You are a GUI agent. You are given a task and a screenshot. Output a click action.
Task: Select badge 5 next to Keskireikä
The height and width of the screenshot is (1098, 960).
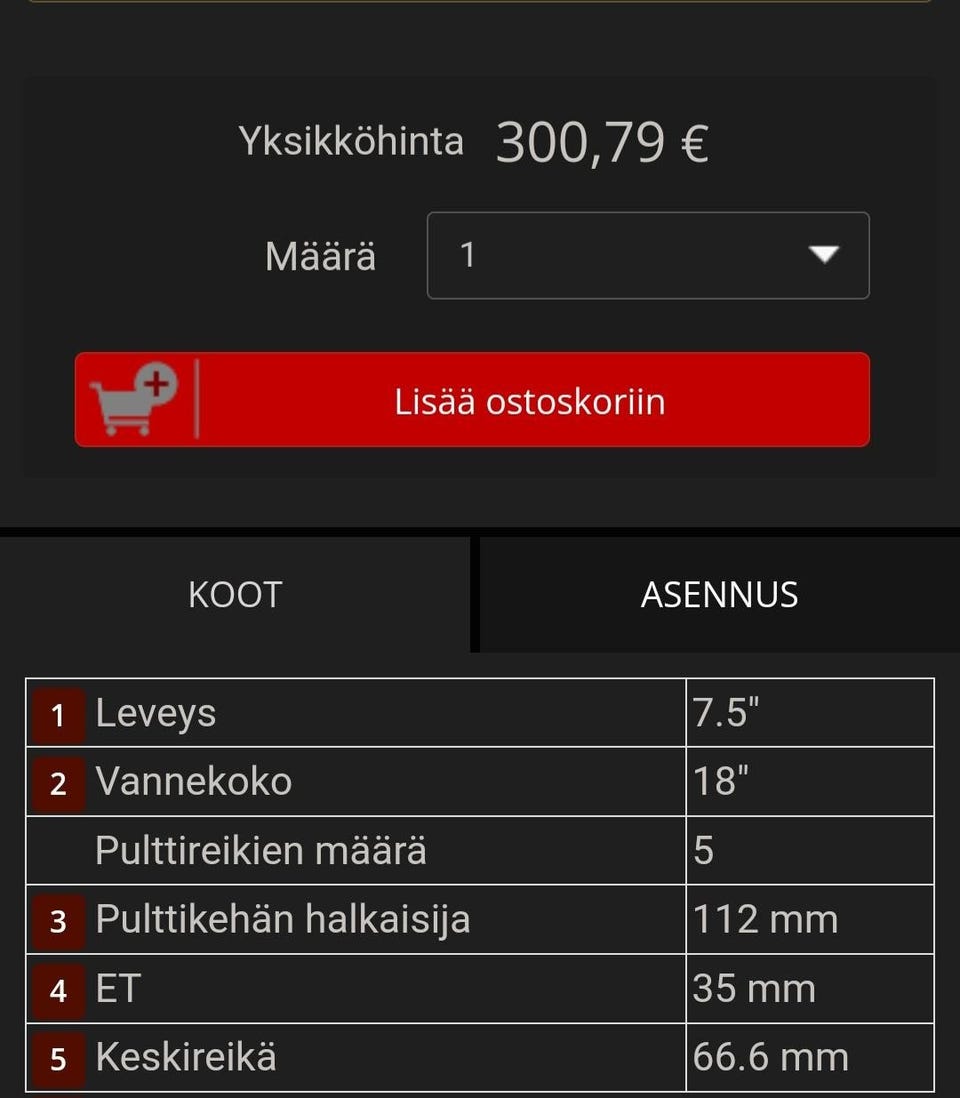57,1059
